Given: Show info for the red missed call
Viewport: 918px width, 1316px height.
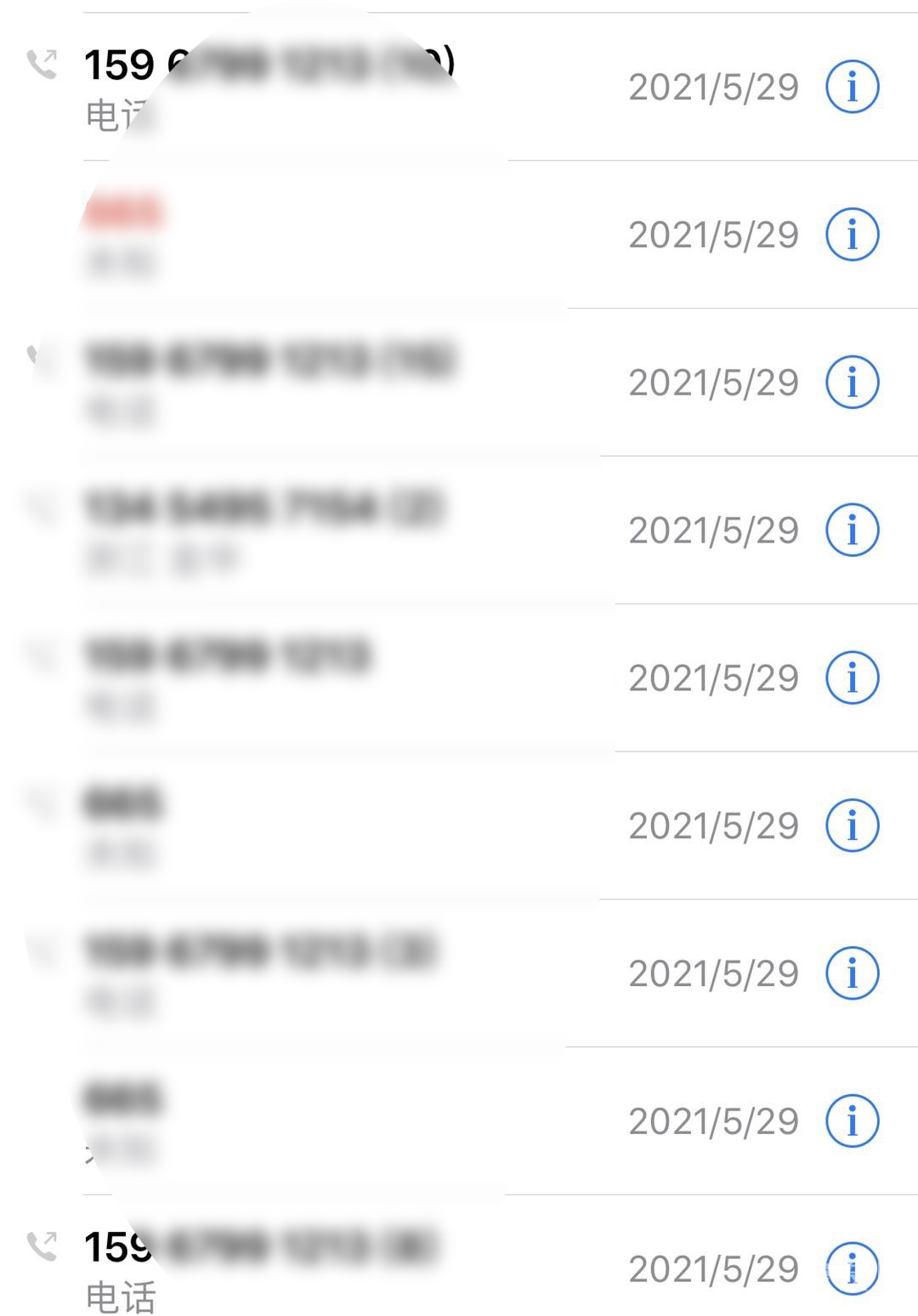Looking at the screenshot, I should tap(852, 235).
